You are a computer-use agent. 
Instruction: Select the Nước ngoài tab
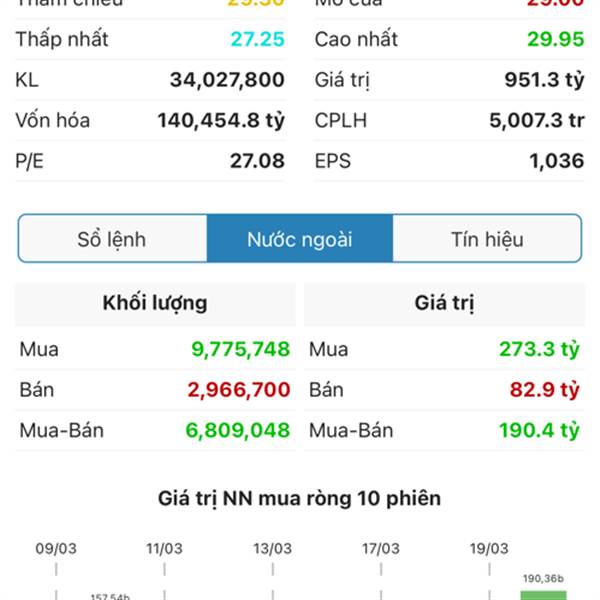299,239
